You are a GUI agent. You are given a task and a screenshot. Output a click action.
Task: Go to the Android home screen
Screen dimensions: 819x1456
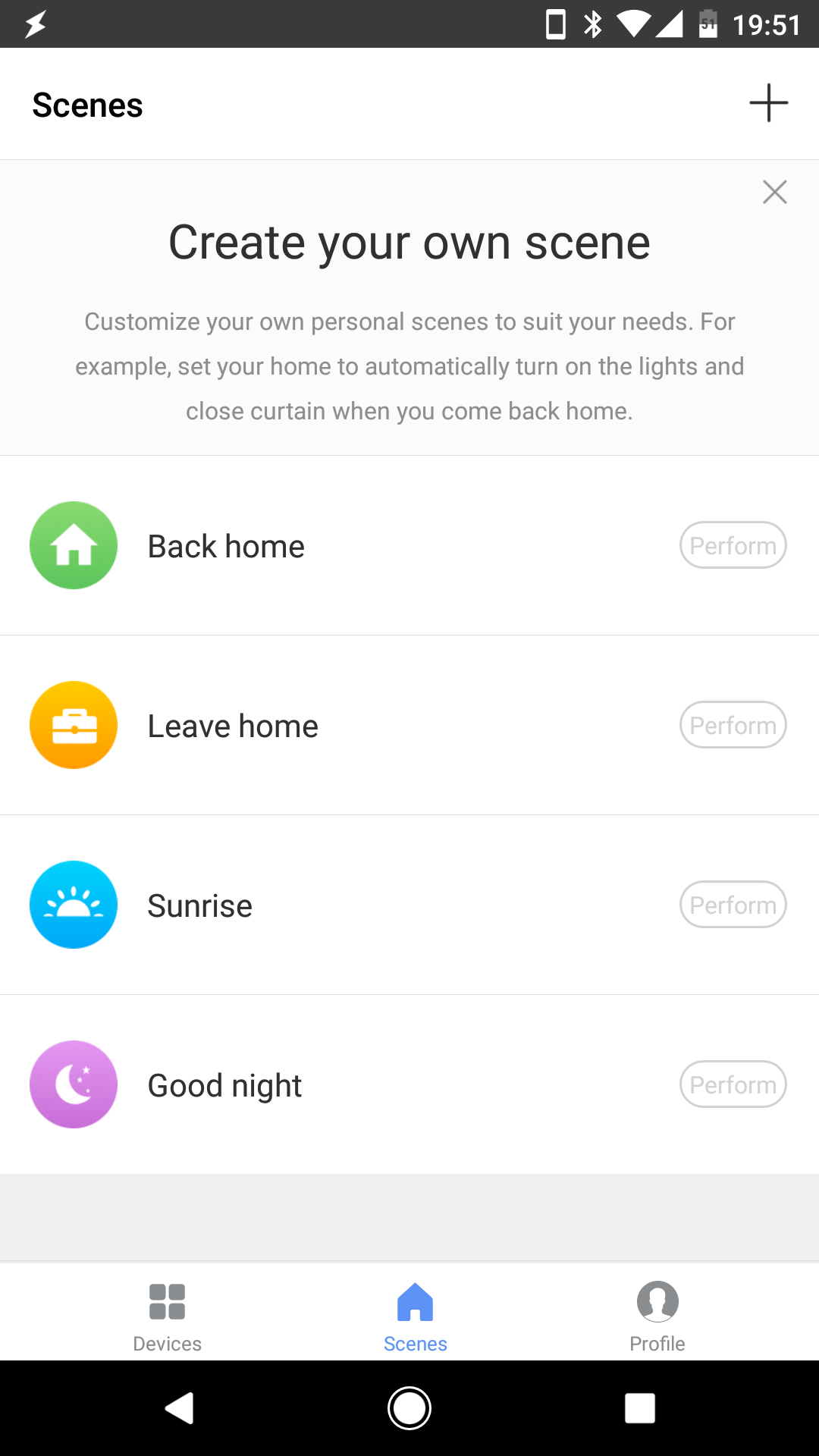coord(409,1408)
